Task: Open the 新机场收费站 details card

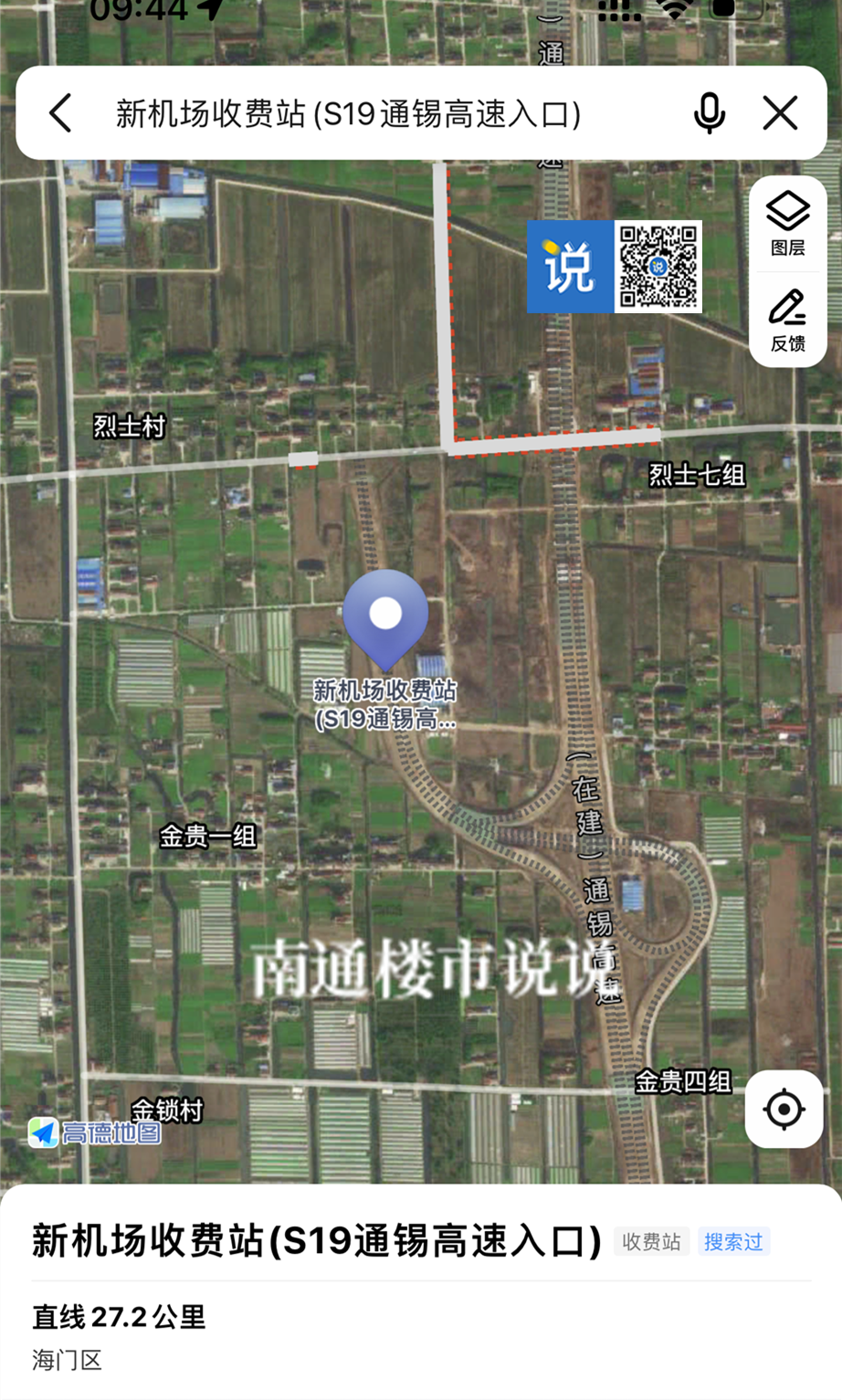Action: [x=421, y=1292]
